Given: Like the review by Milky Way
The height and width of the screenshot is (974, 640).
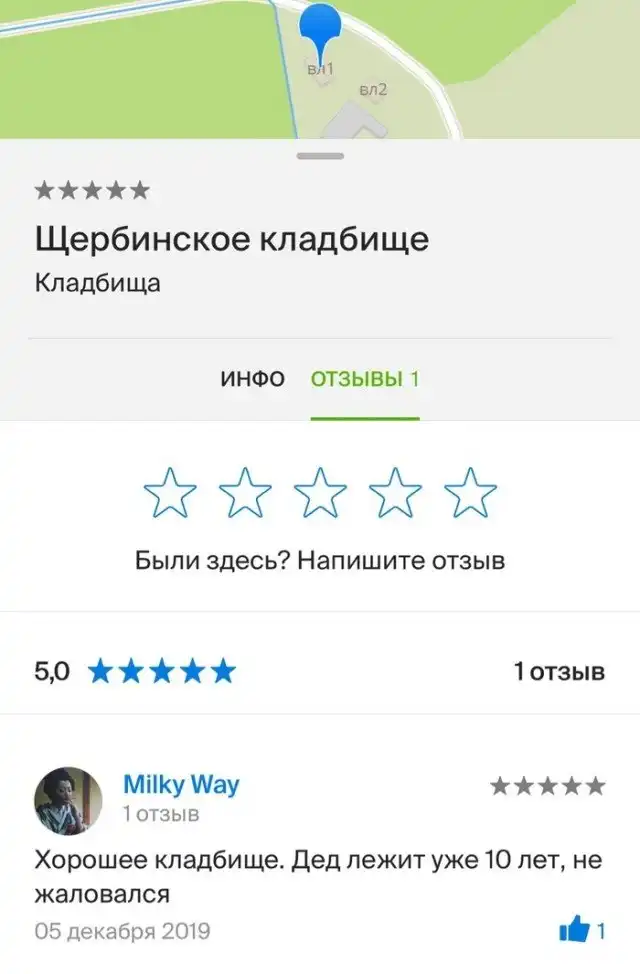Looking at the screenshot, I should click(x=575, y=931).
